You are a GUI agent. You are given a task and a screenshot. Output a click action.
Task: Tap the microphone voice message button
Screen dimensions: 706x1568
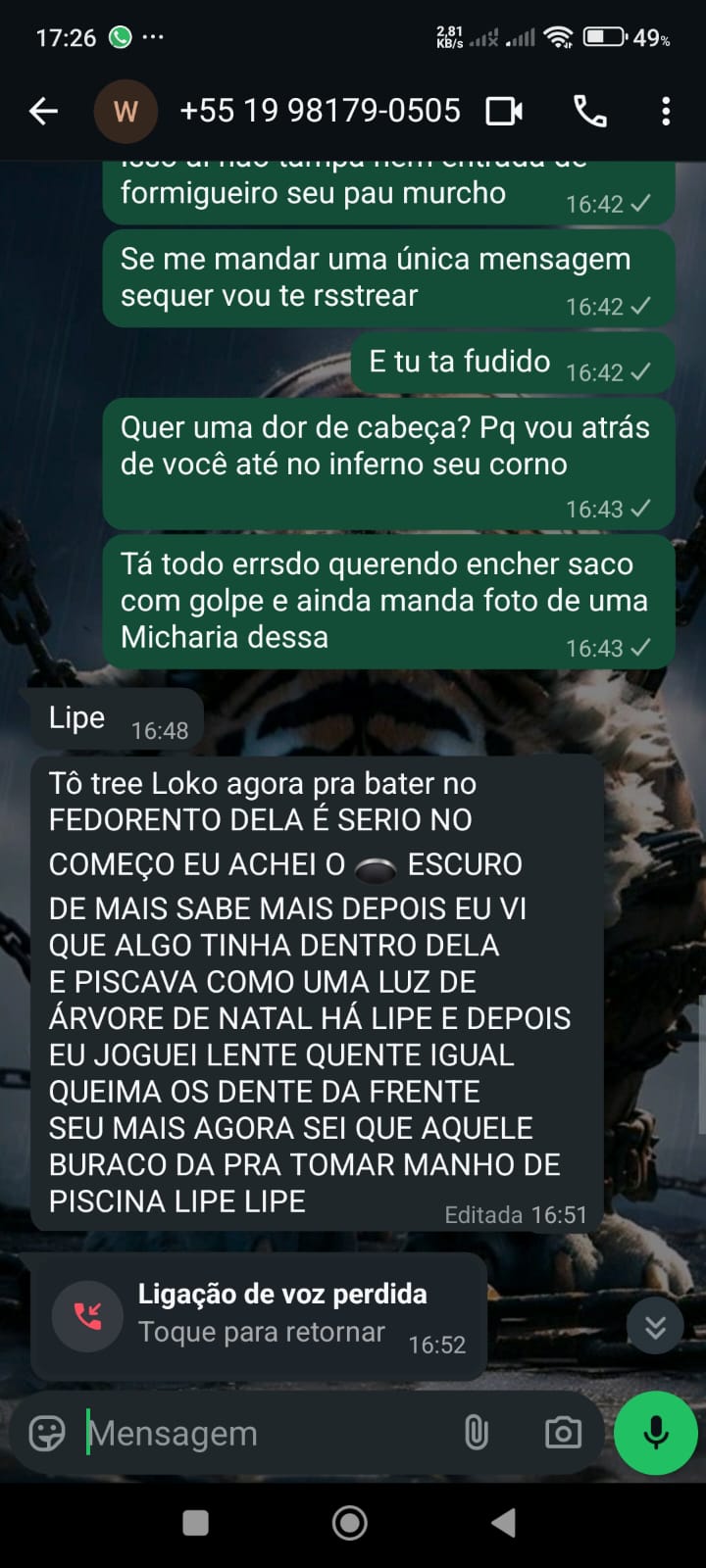coord(655,1433)
